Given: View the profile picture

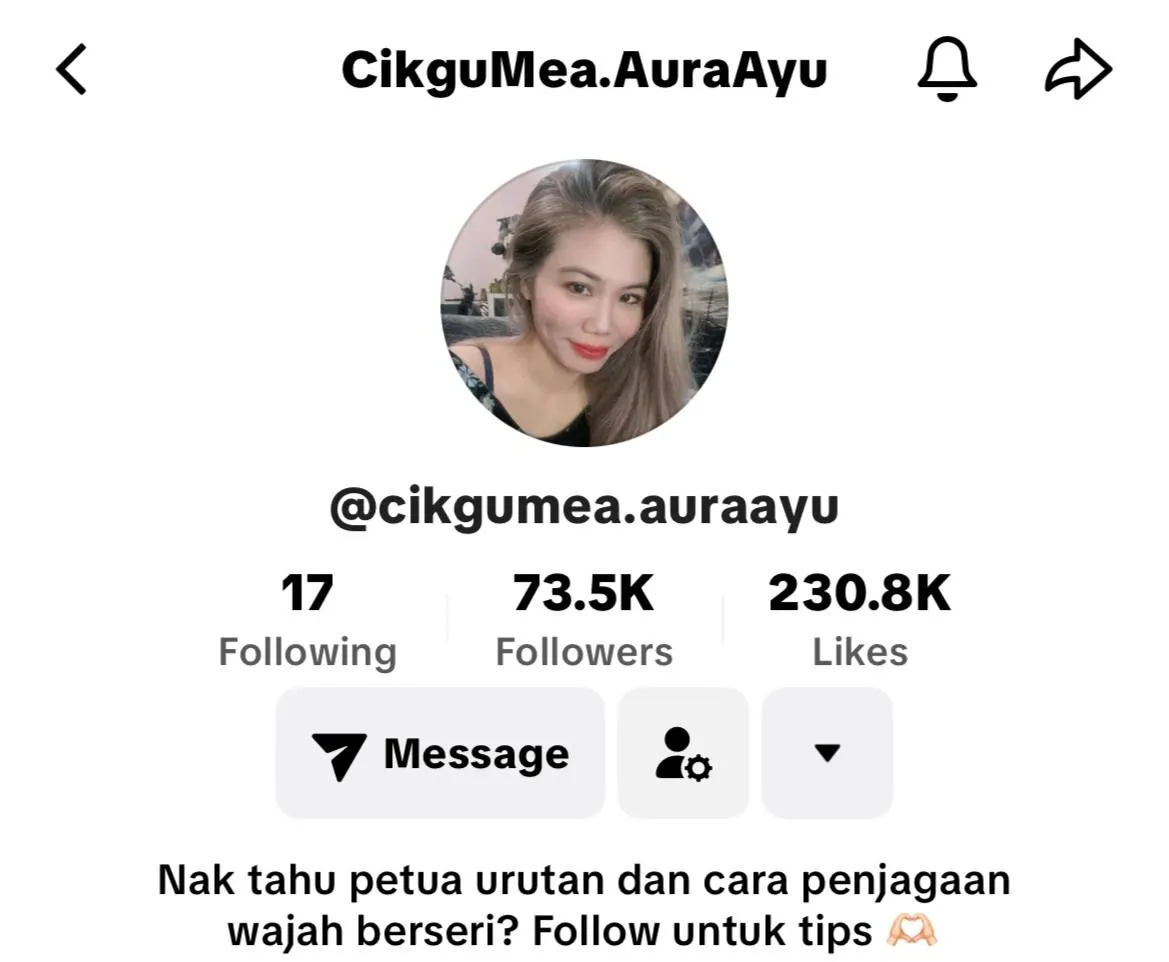Looking at the screenshot, I should click(584, 302).
